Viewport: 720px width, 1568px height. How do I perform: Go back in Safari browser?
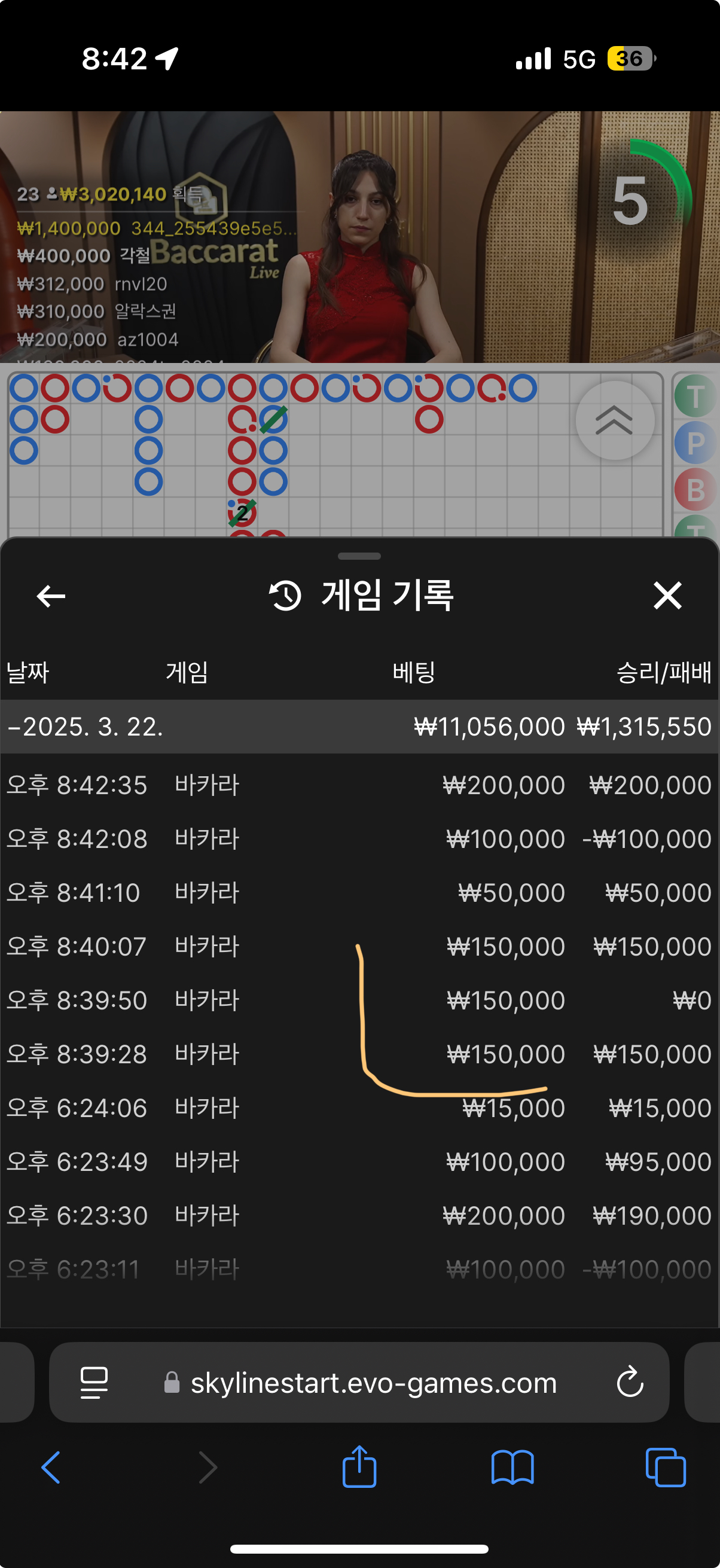click(51, 1467)
